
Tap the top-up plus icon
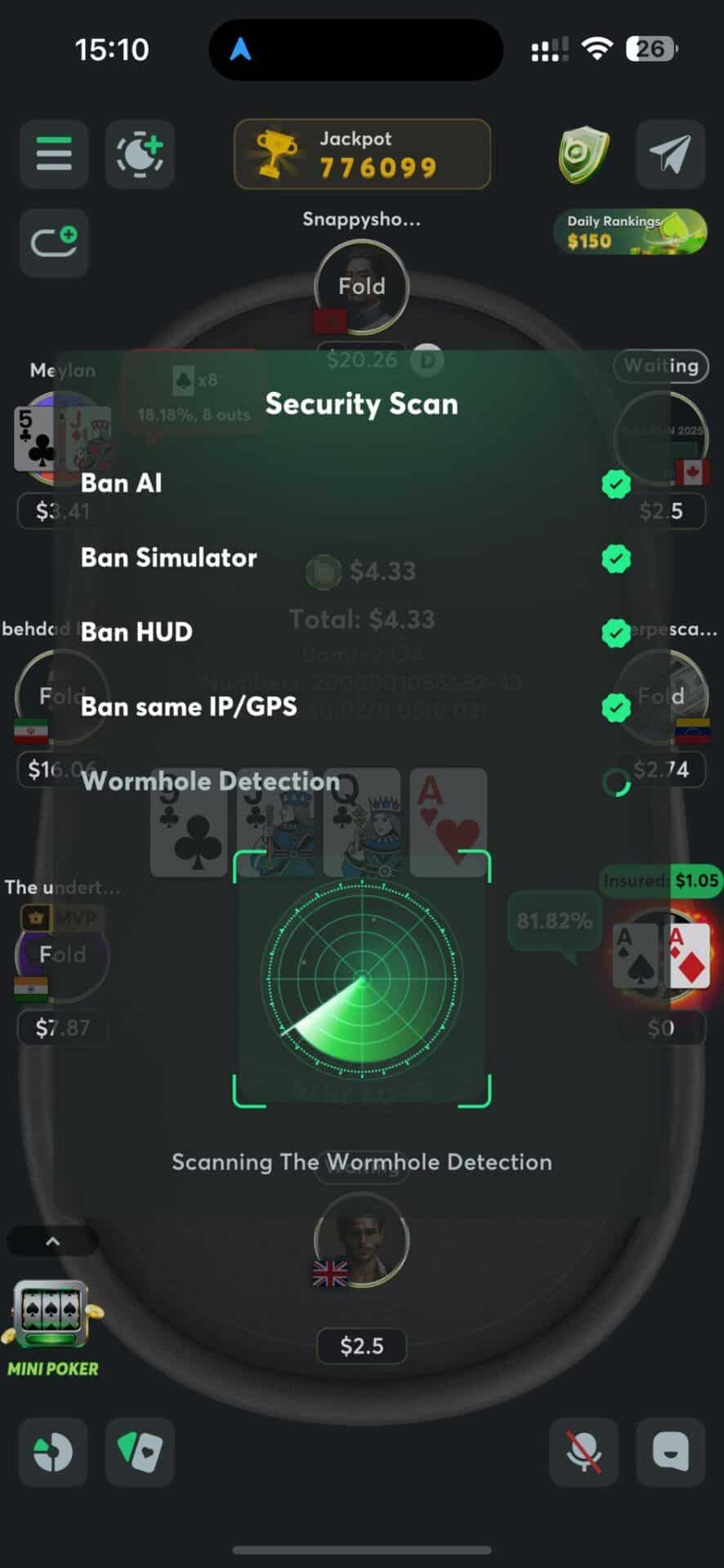tap(54, 242)
